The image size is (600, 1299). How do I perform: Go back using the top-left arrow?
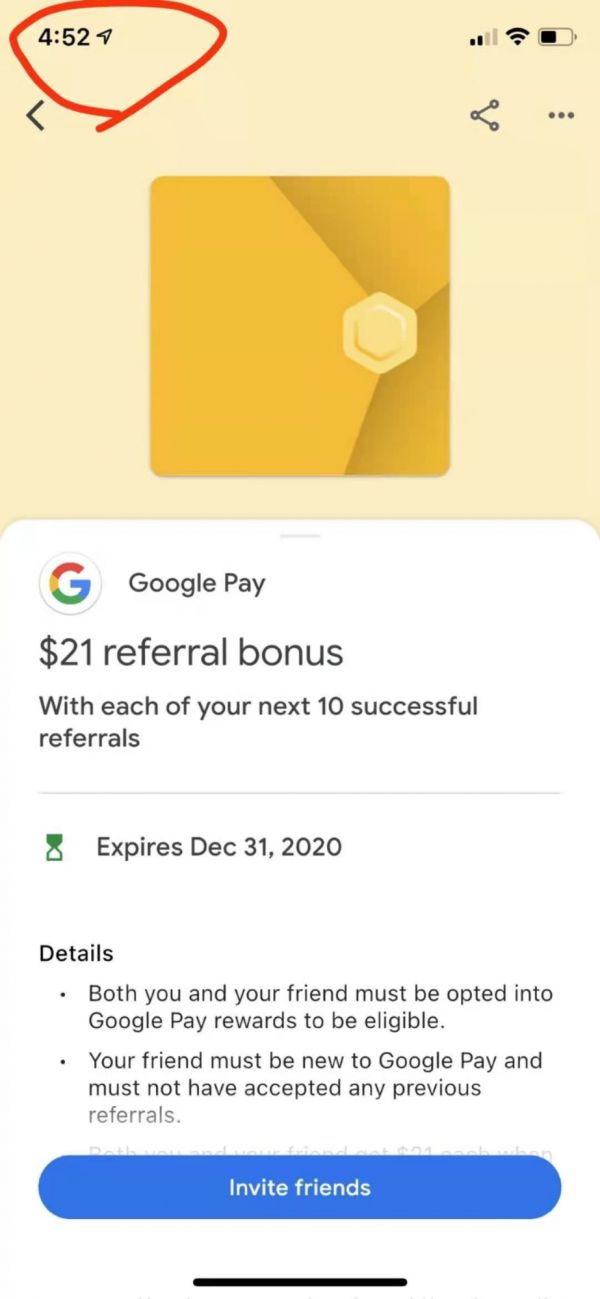[x=36, y=116]
